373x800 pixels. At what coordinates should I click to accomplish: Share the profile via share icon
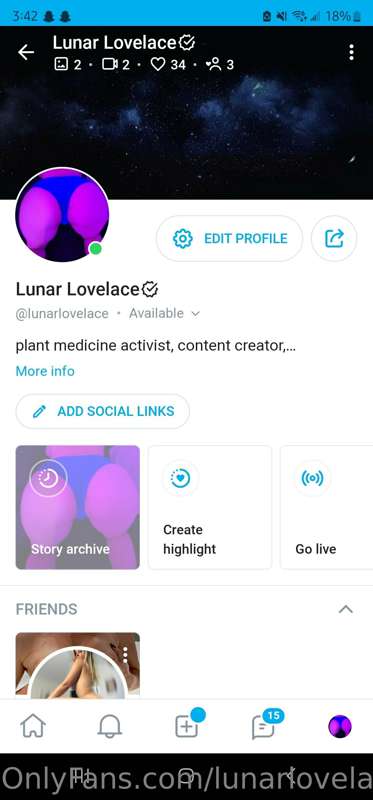pos(334,238)
